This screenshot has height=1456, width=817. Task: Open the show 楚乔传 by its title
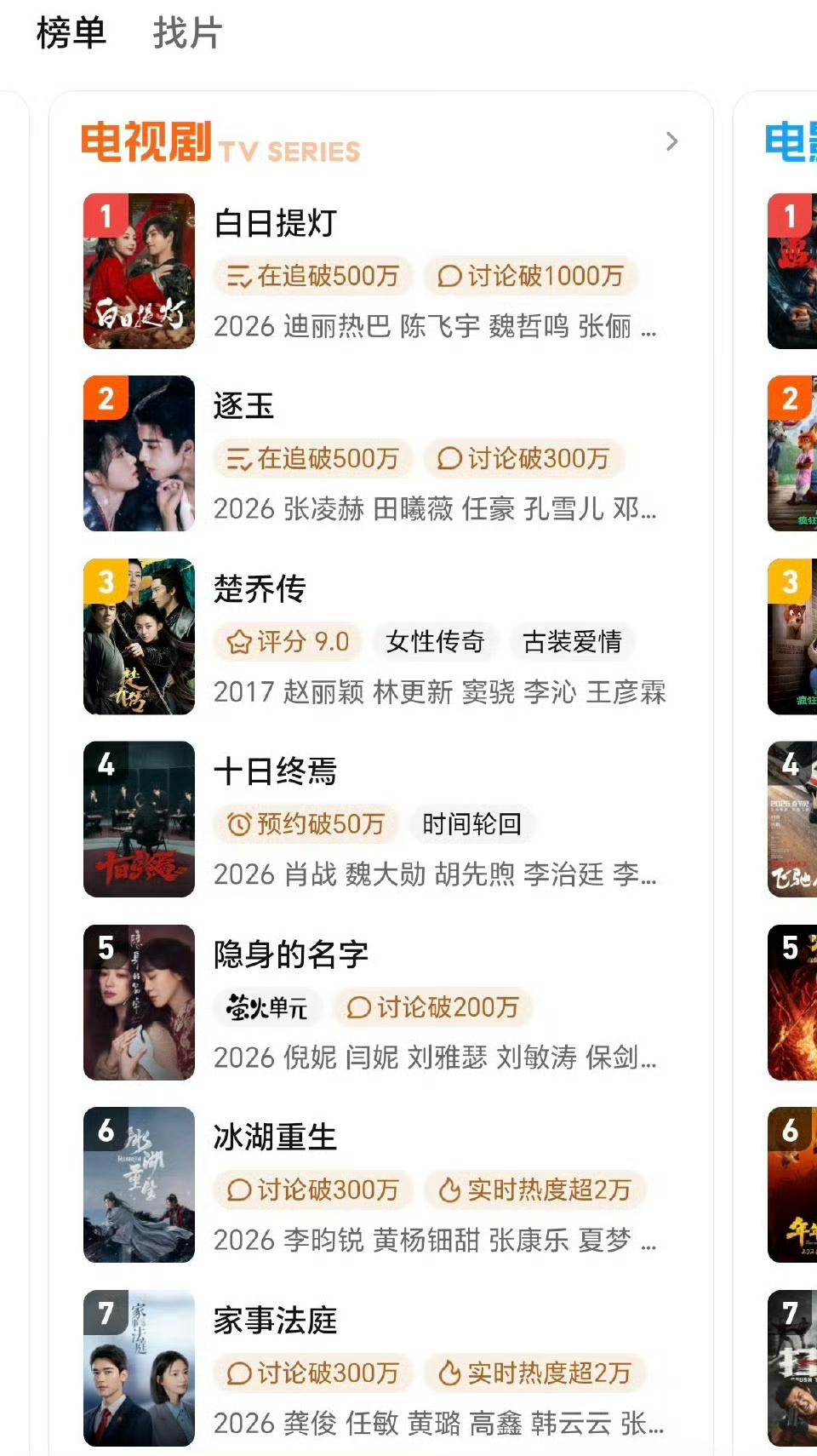tap(259, 588)
